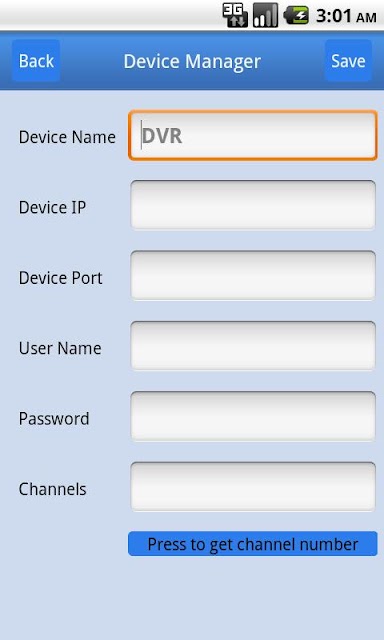Enter the User Name field
The image size is (384, 640).
tap(253, 346)
